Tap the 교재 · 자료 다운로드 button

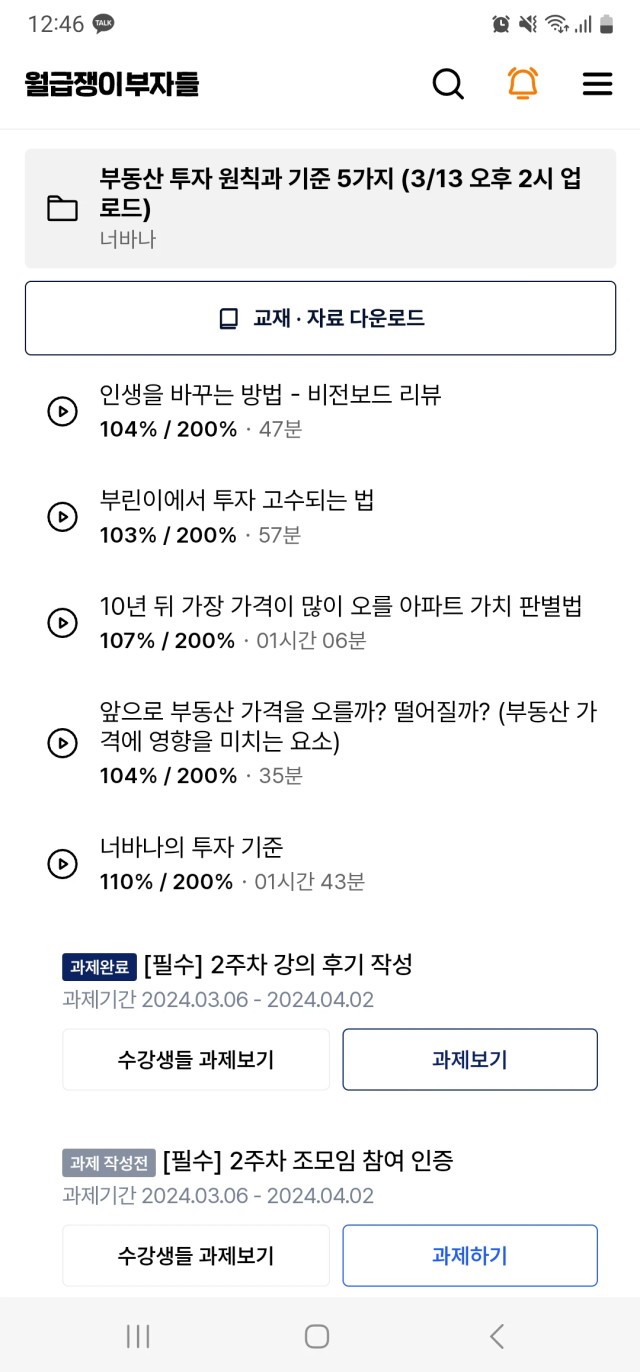[x=320, y=318]
